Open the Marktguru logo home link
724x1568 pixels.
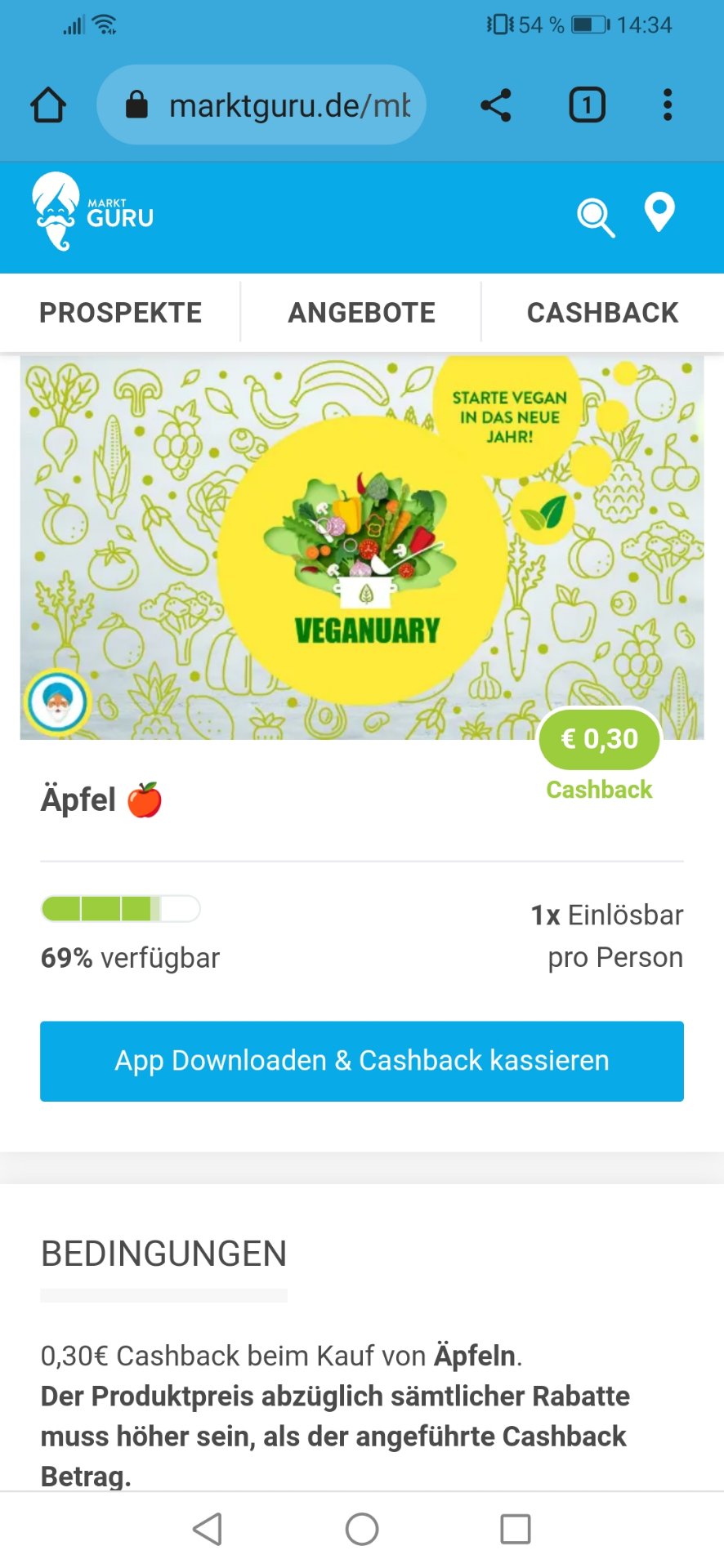point(92,212)
